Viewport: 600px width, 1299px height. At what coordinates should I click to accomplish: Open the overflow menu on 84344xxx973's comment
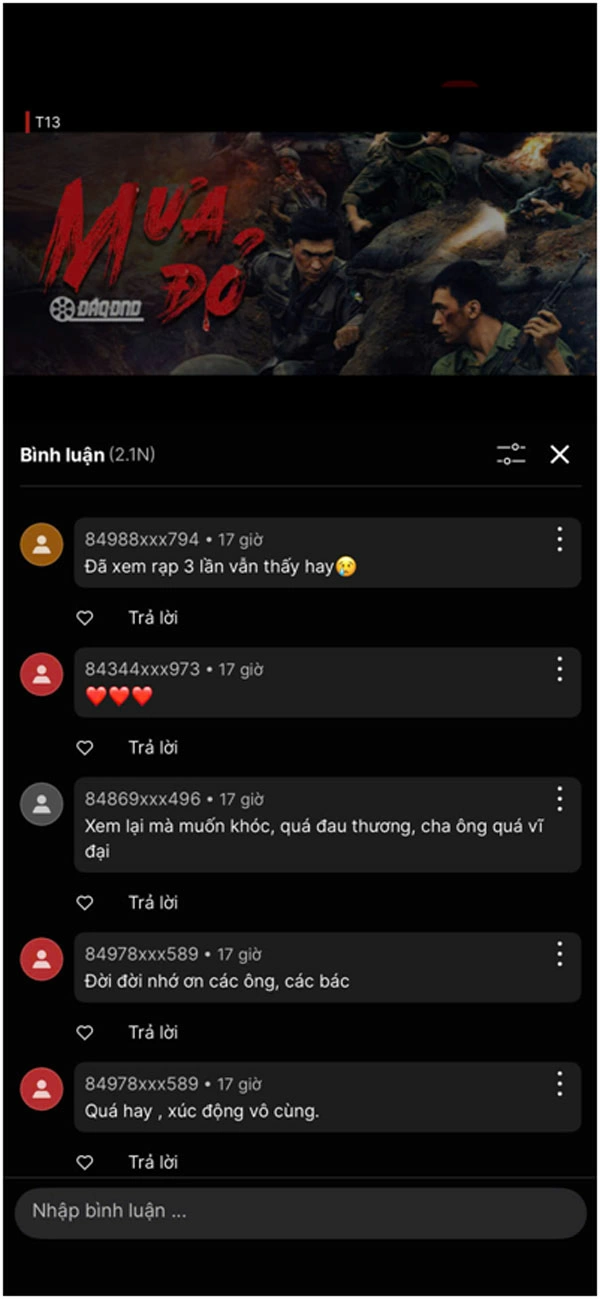559,669
